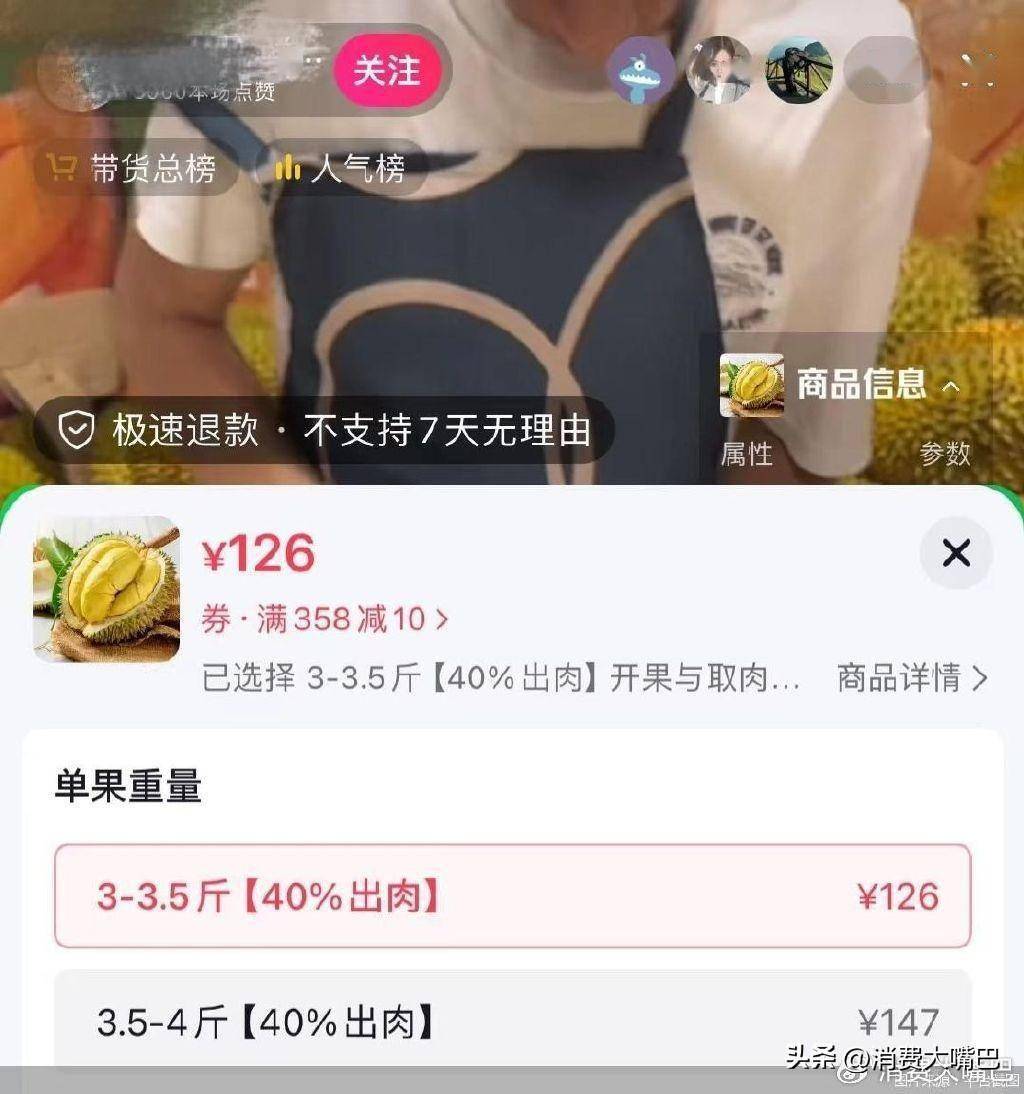View 商品详情 product details
The width and height of the screenshot is (1024, 1094).
coord(912,678)
